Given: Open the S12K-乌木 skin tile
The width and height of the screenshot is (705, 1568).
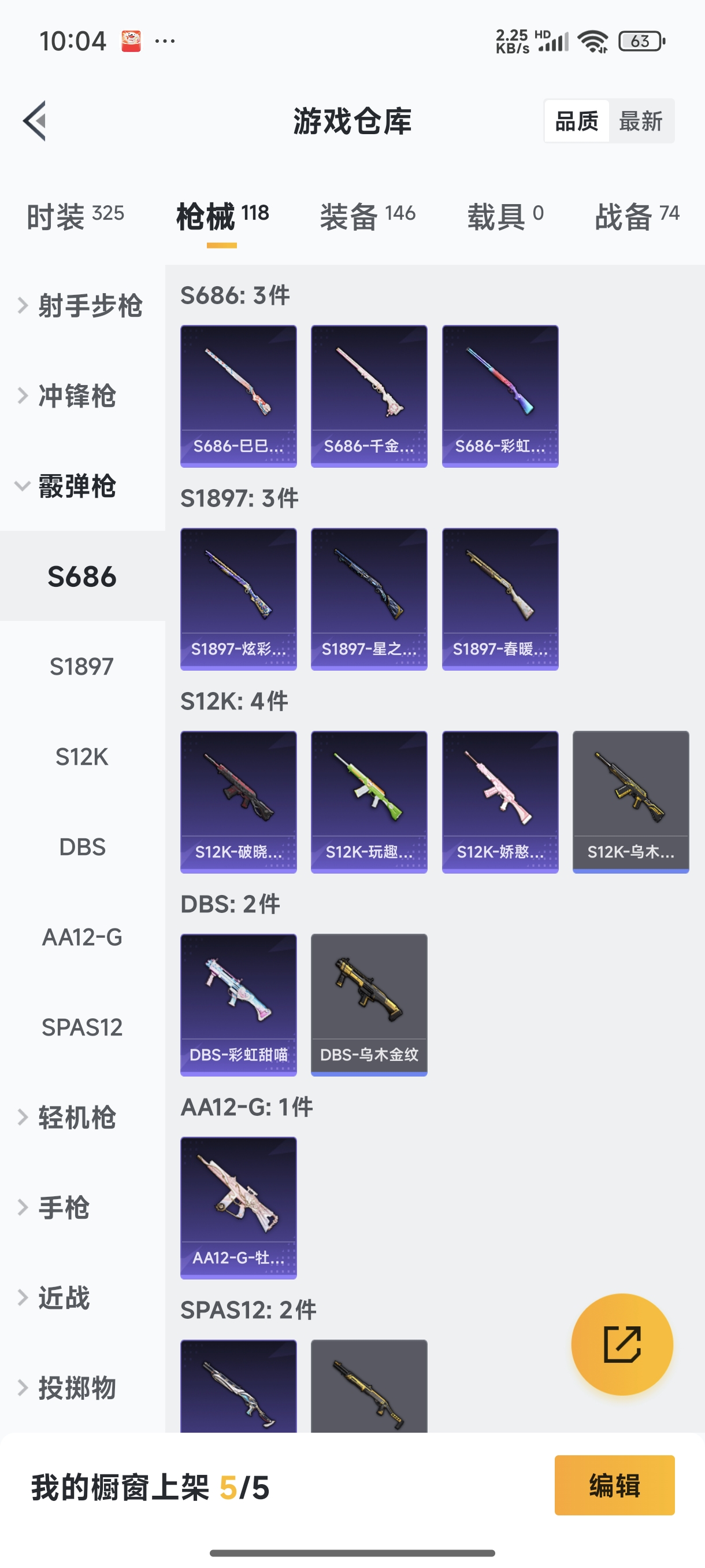Looking at the screenshot, I should coord(631,802).
